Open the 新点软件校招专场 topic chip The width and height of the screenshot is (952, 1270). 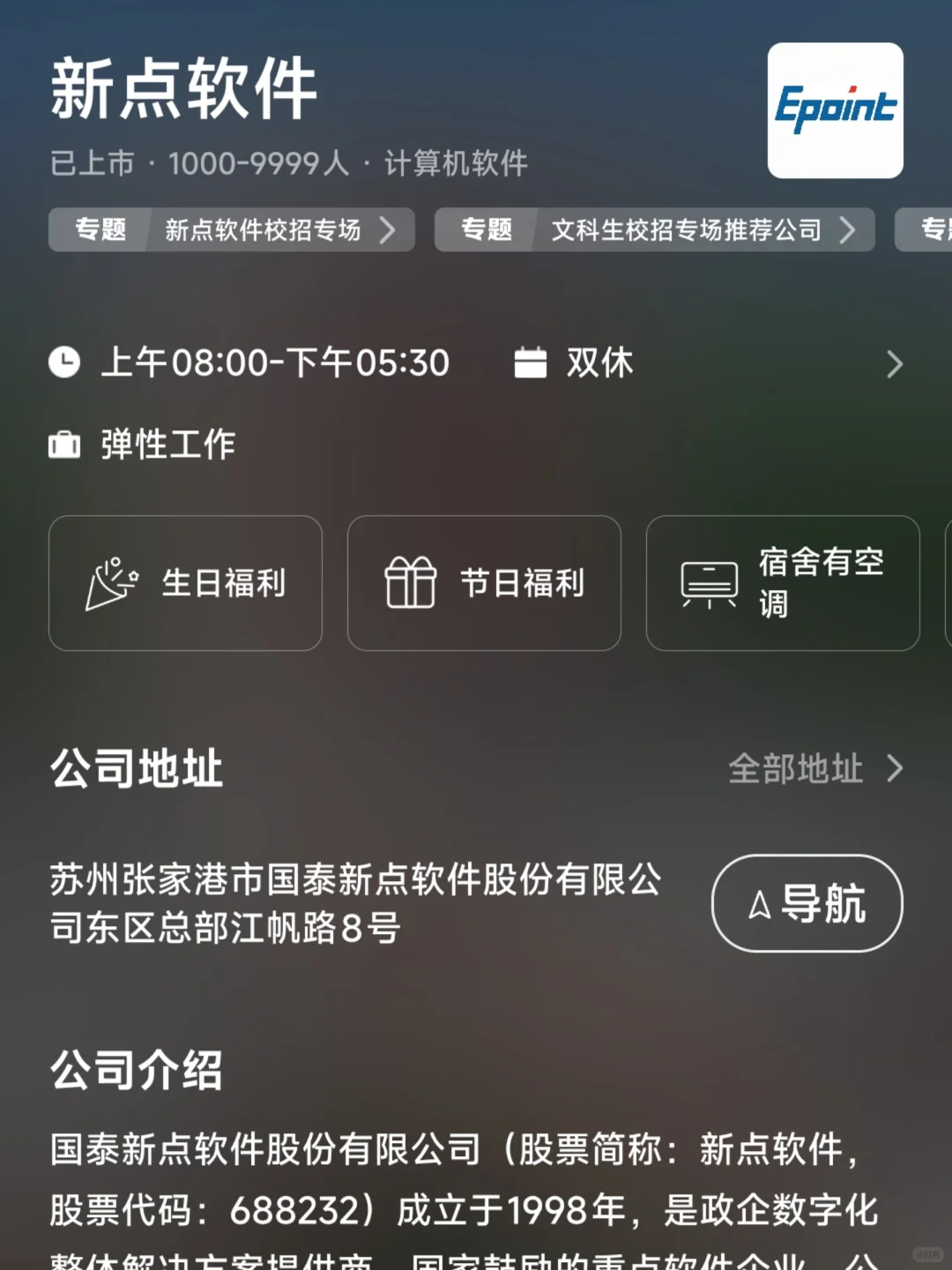tap(231, 230)
